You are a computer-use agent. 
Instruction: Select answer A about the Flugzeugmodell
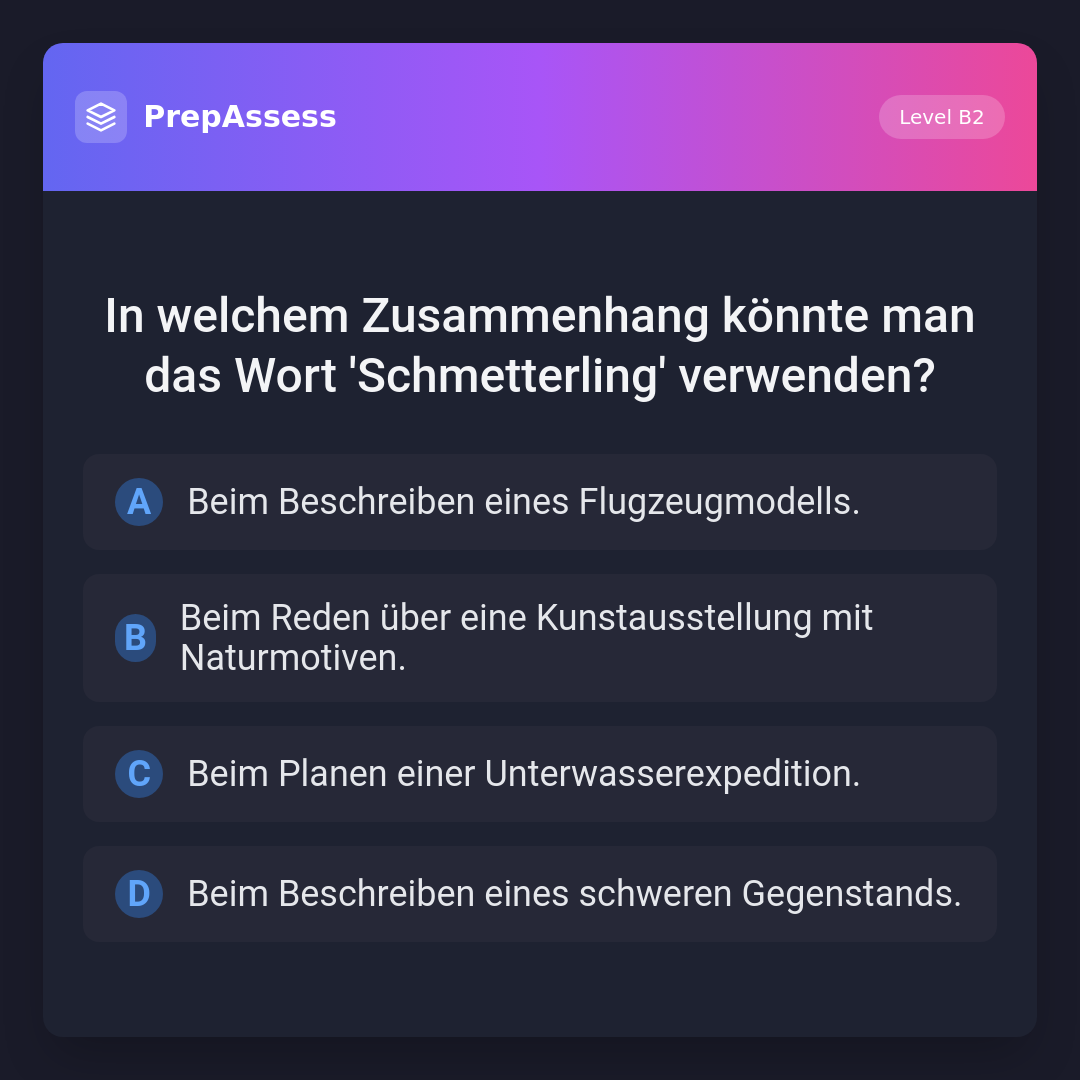coord(539,502)
